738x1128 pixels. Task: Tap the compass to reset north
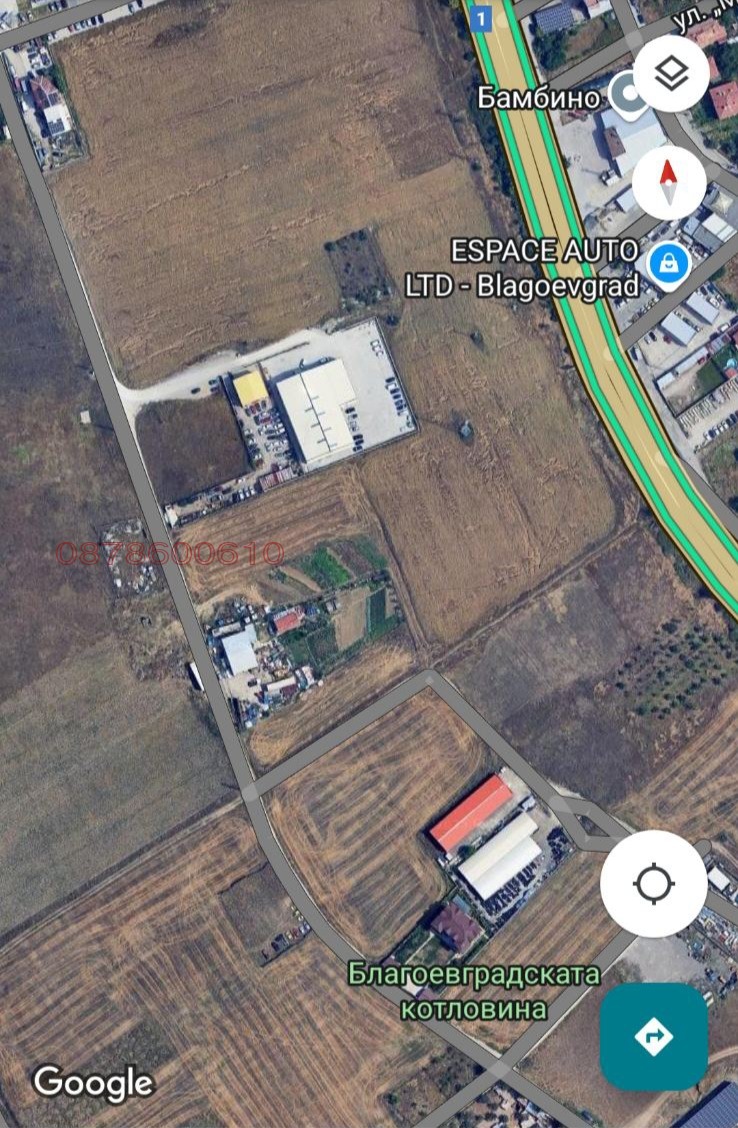point(669,182)
